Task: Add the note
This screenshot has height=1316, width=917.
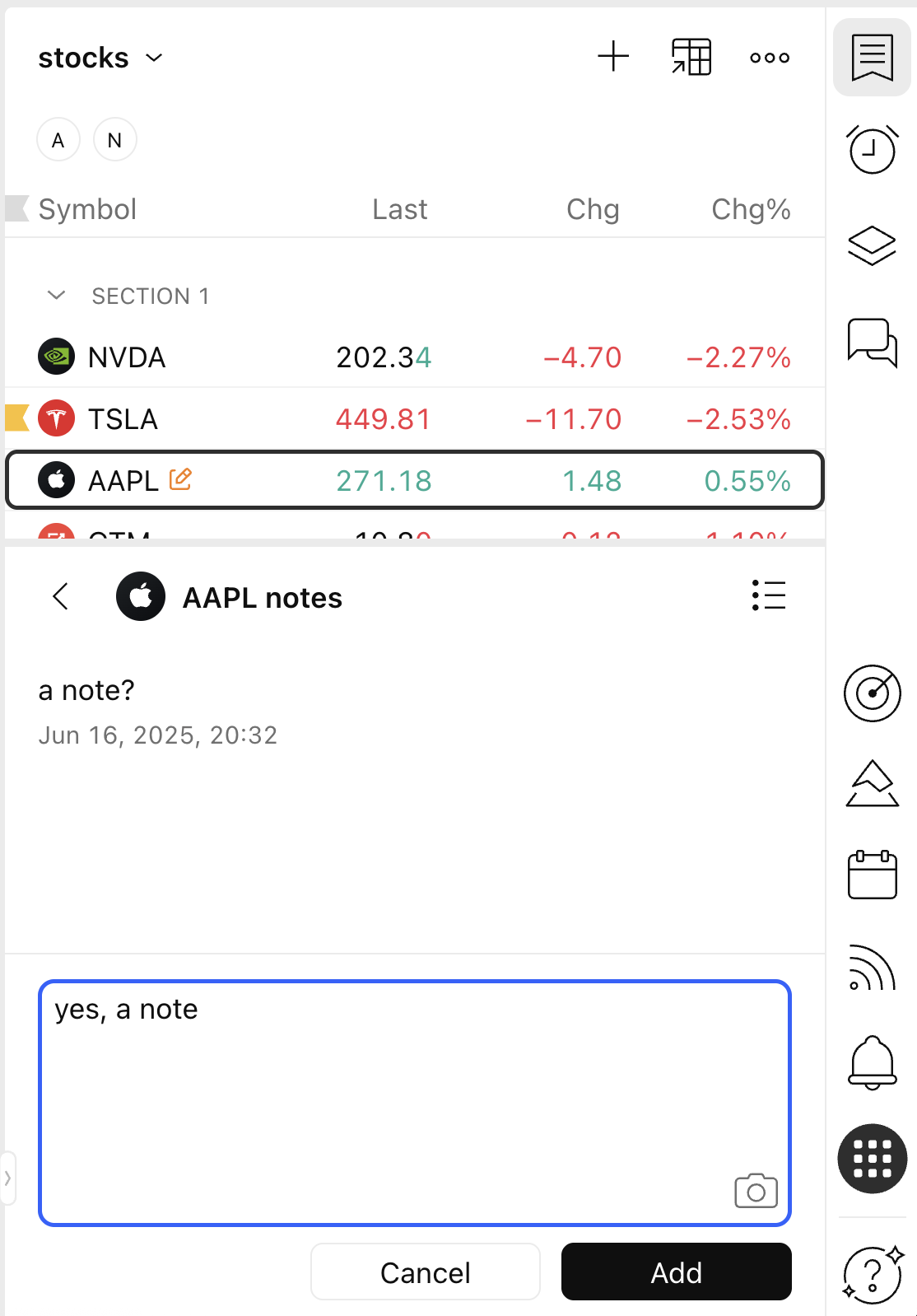Action: [676, 1272]
